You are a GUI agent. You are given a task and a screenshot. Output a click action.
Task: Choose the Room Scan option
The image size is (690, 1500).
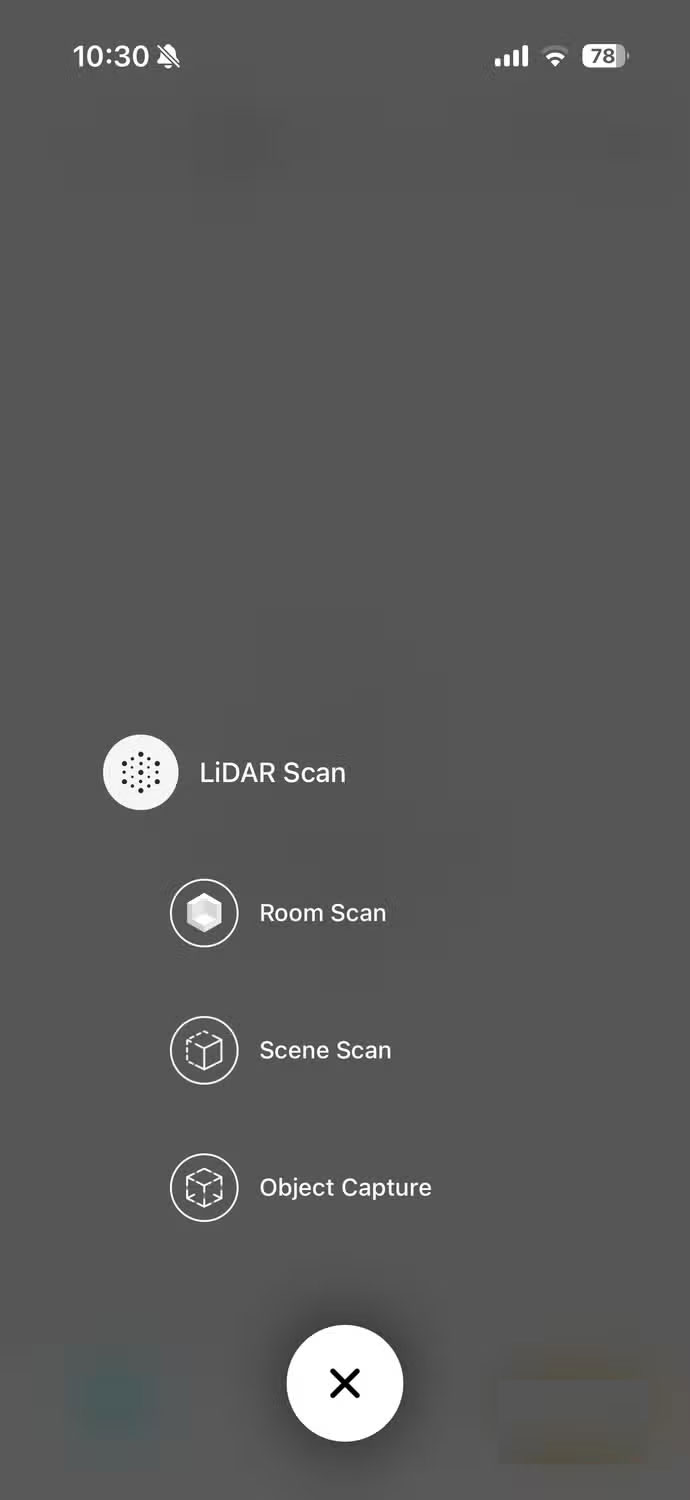click(204, 913)
